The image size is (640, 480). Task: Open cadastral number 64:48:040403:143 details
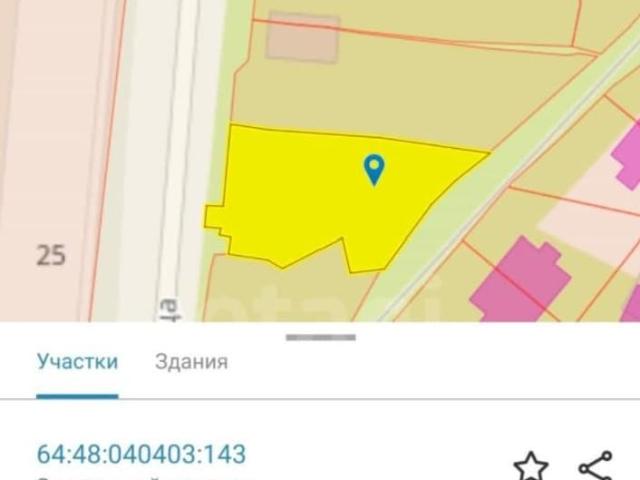coord(141,454)
